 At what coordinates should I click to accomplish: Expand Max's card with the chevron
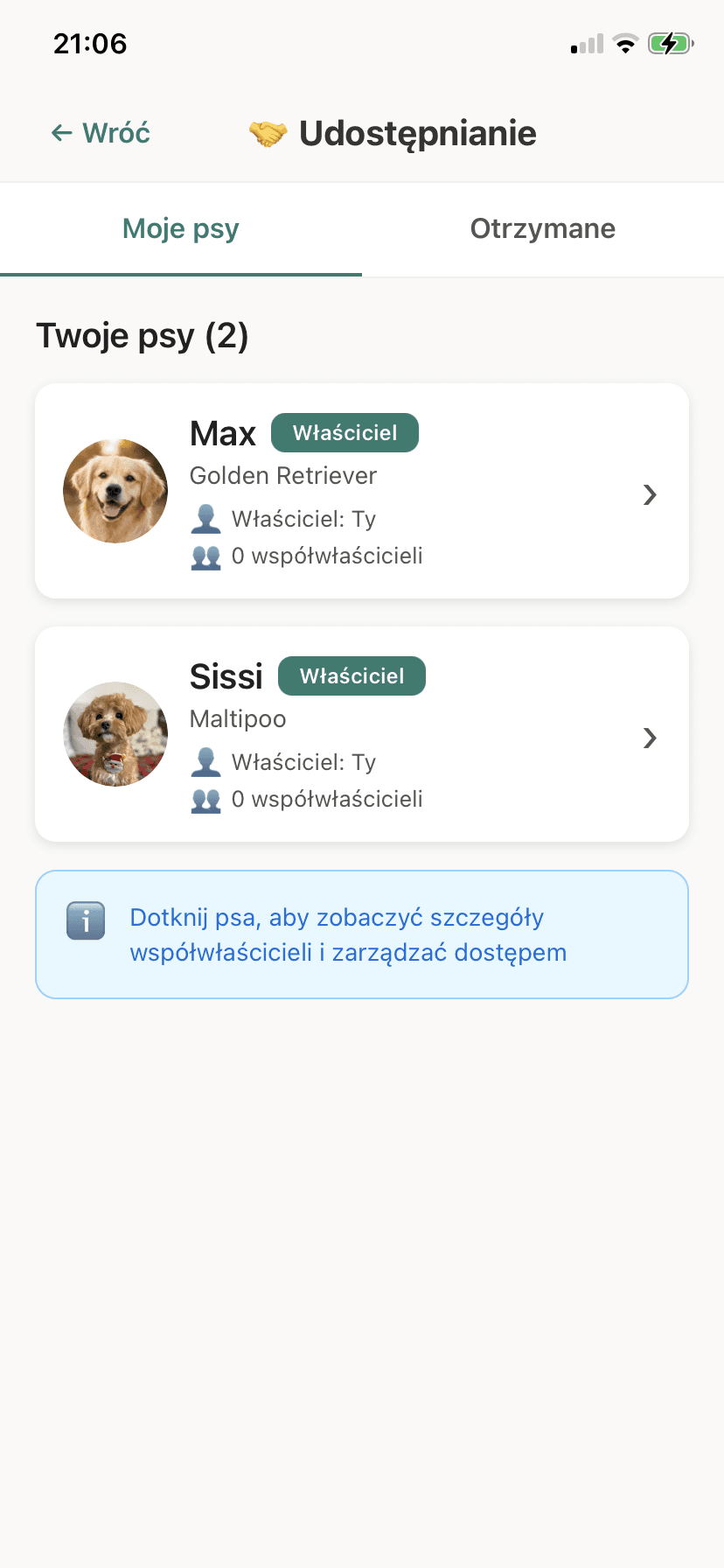tap(651, 494)
